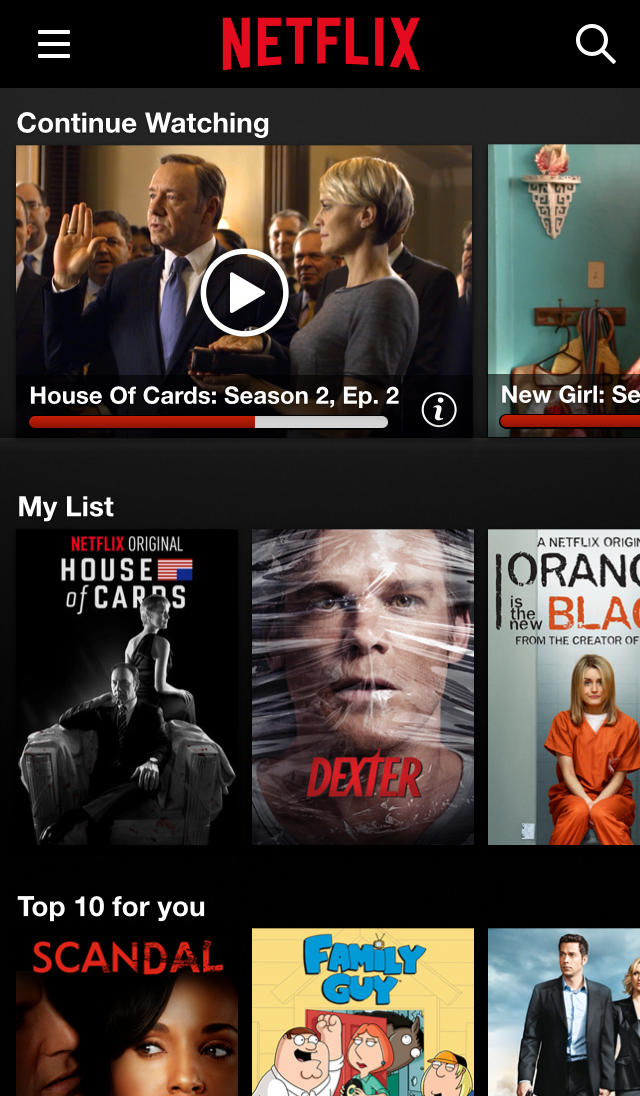Open the third Top 10 title with suited man
Viewport: 640px width, 1096px height.
click(565, 1012)
